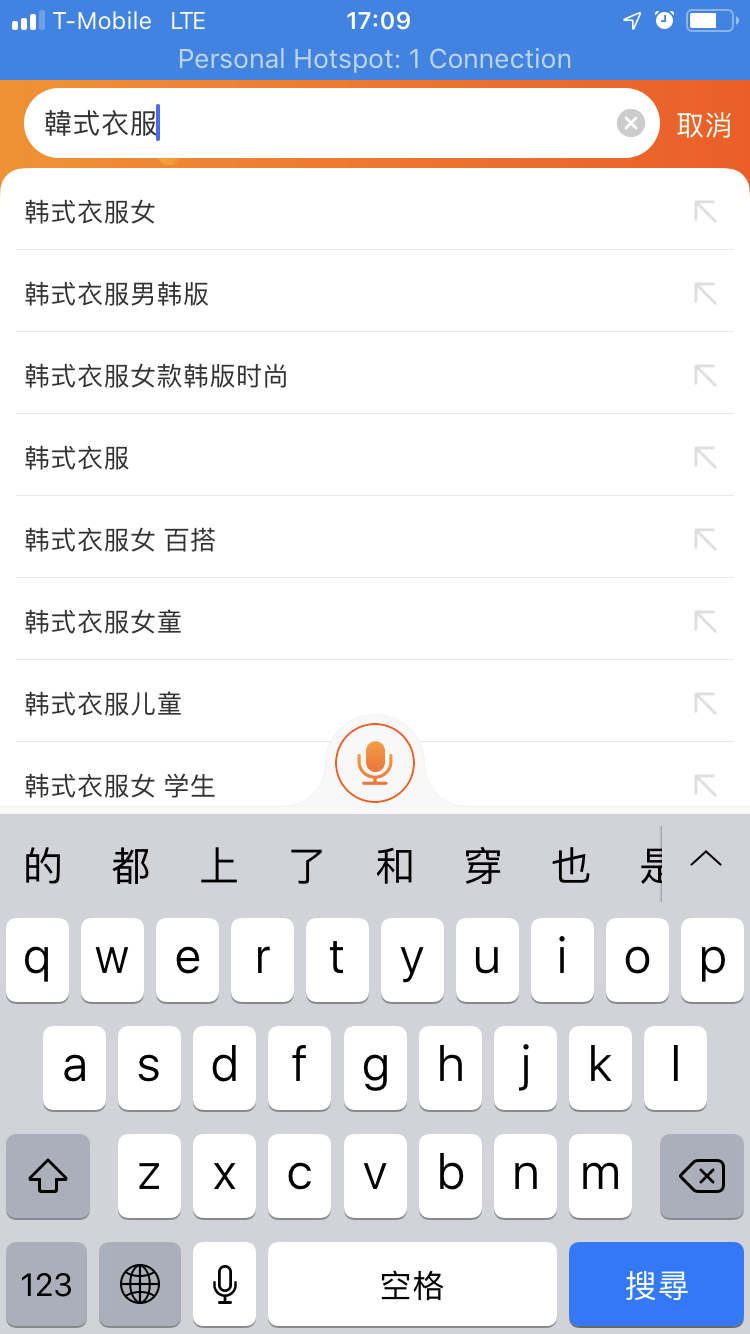Tap the keyboard dictation microphone key
Screen dimensions: 750x1334
(225, 1285)
